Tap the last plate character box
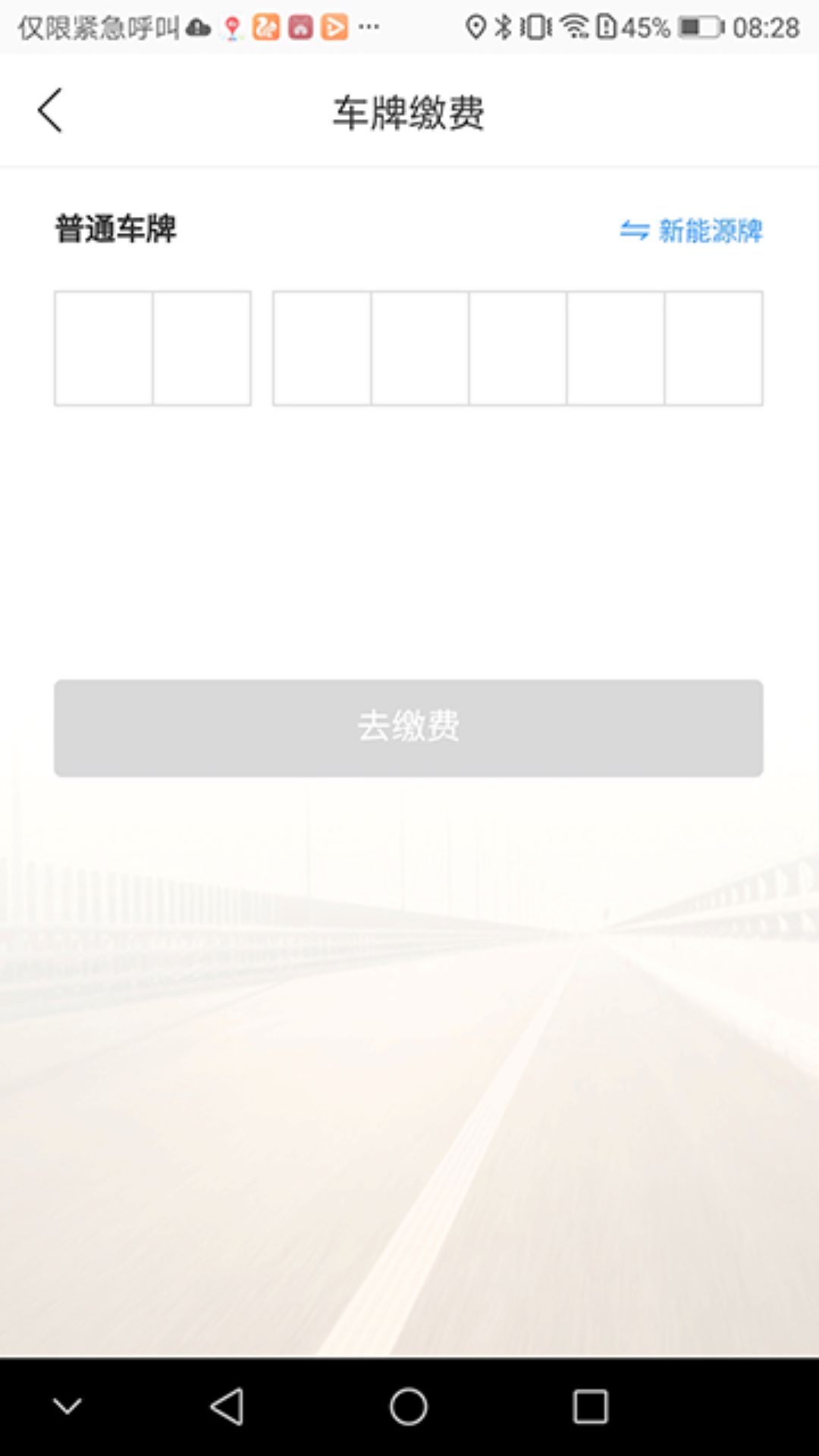 coord(714,348)
